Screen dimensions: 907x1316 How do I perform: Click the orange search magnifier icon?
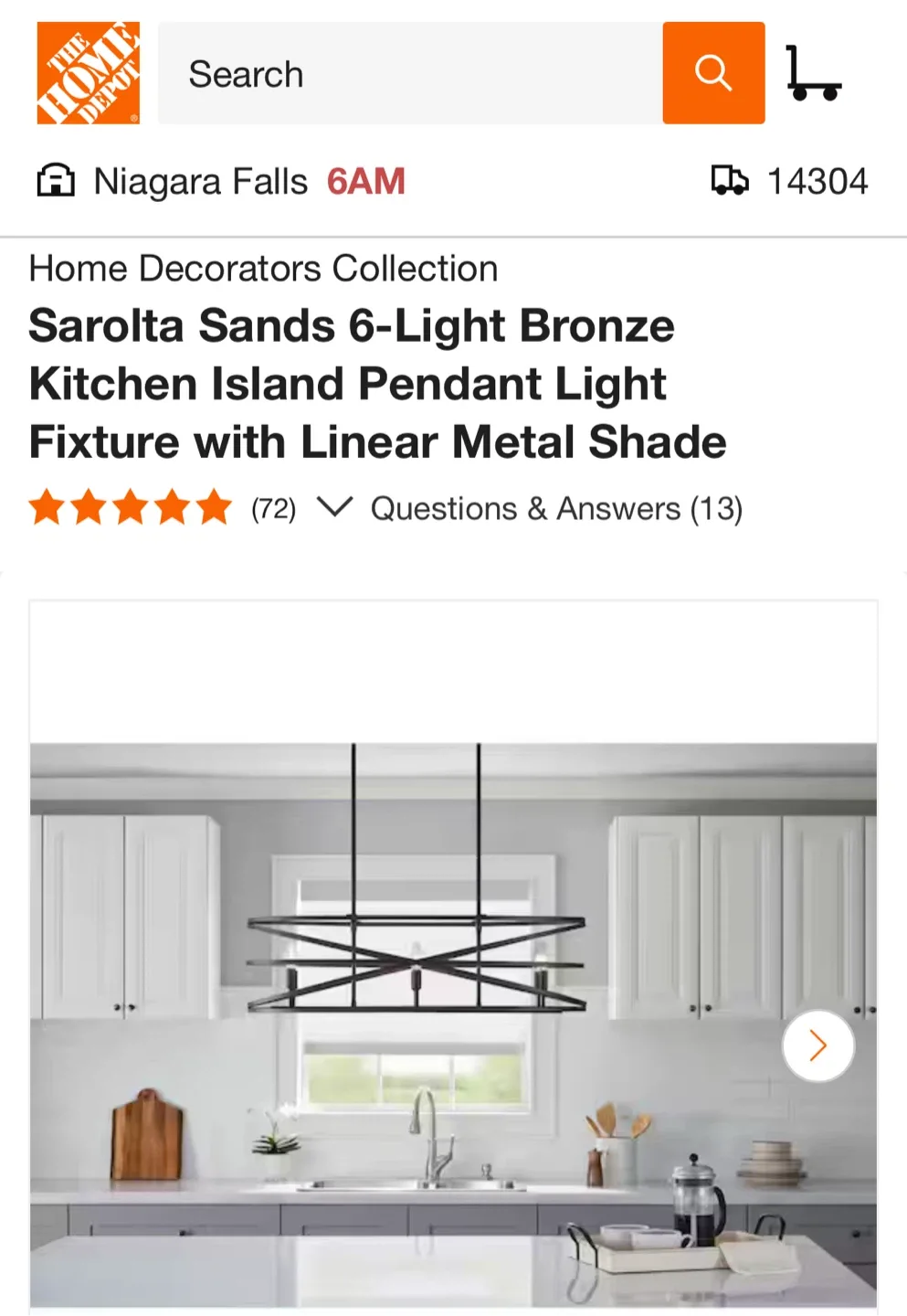[712, 73]
